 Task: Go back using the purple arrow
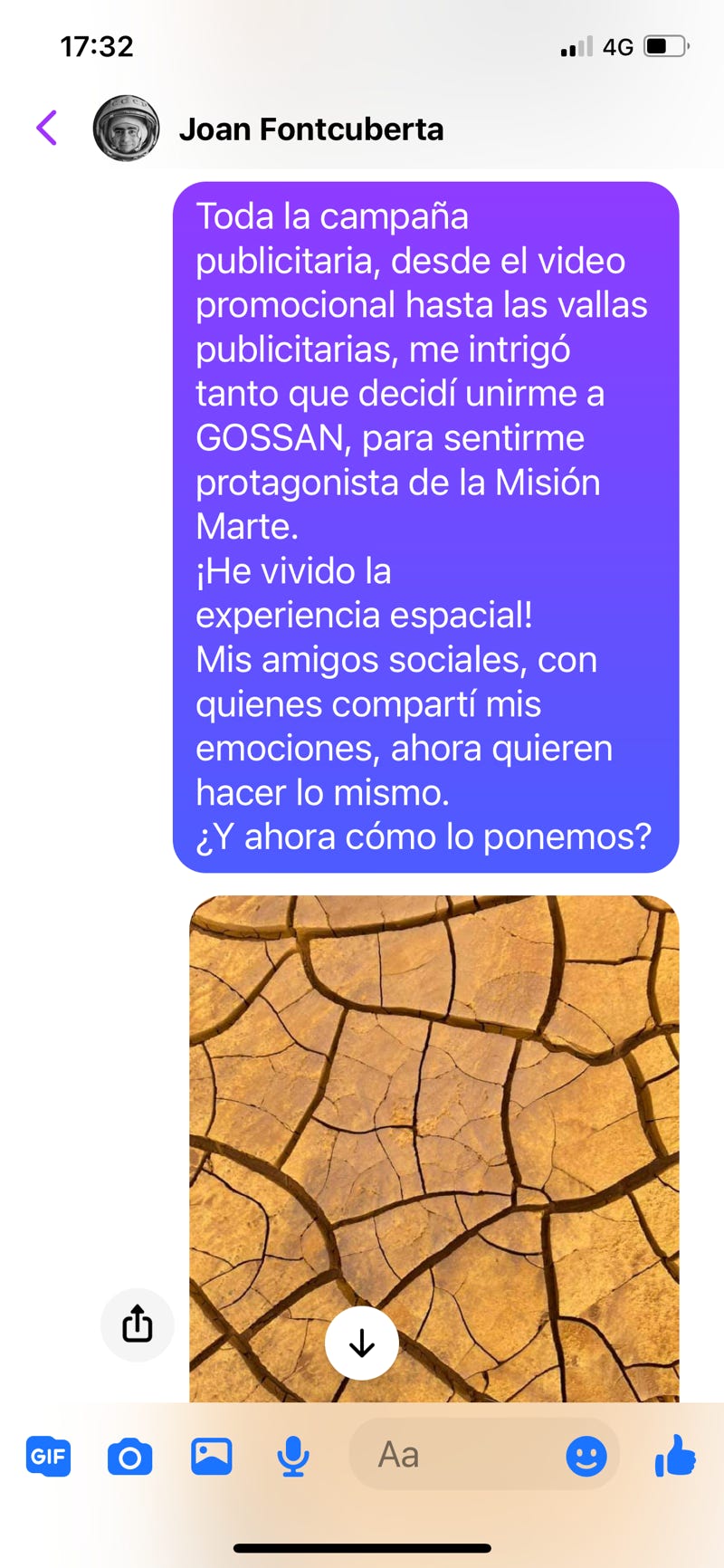tap(47, 128)
